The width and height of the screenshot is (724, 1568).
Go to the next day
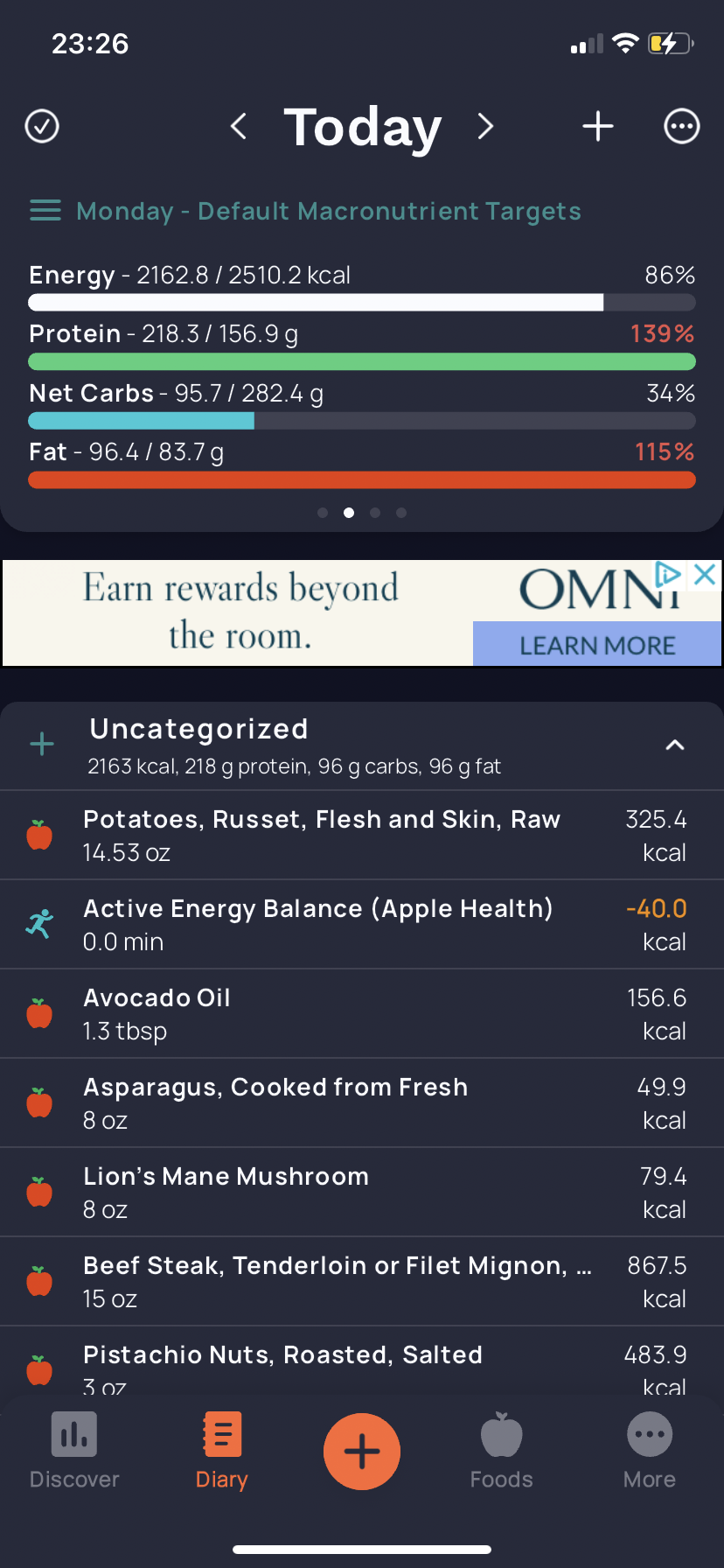coord(485,127)
